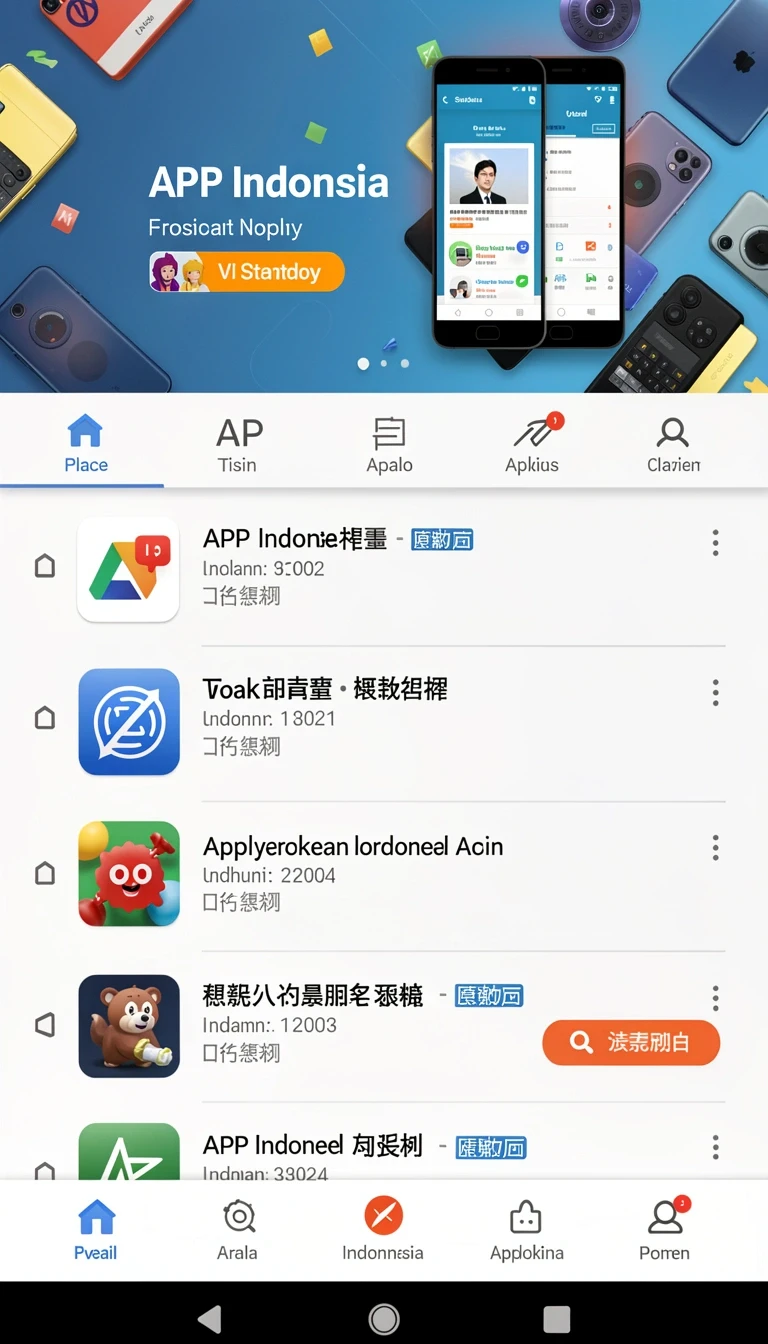This screenshot has height=1344, width=768.
Task: Open the Applyerokean lordoneel Acin app
Action: [x=384, y=874]
